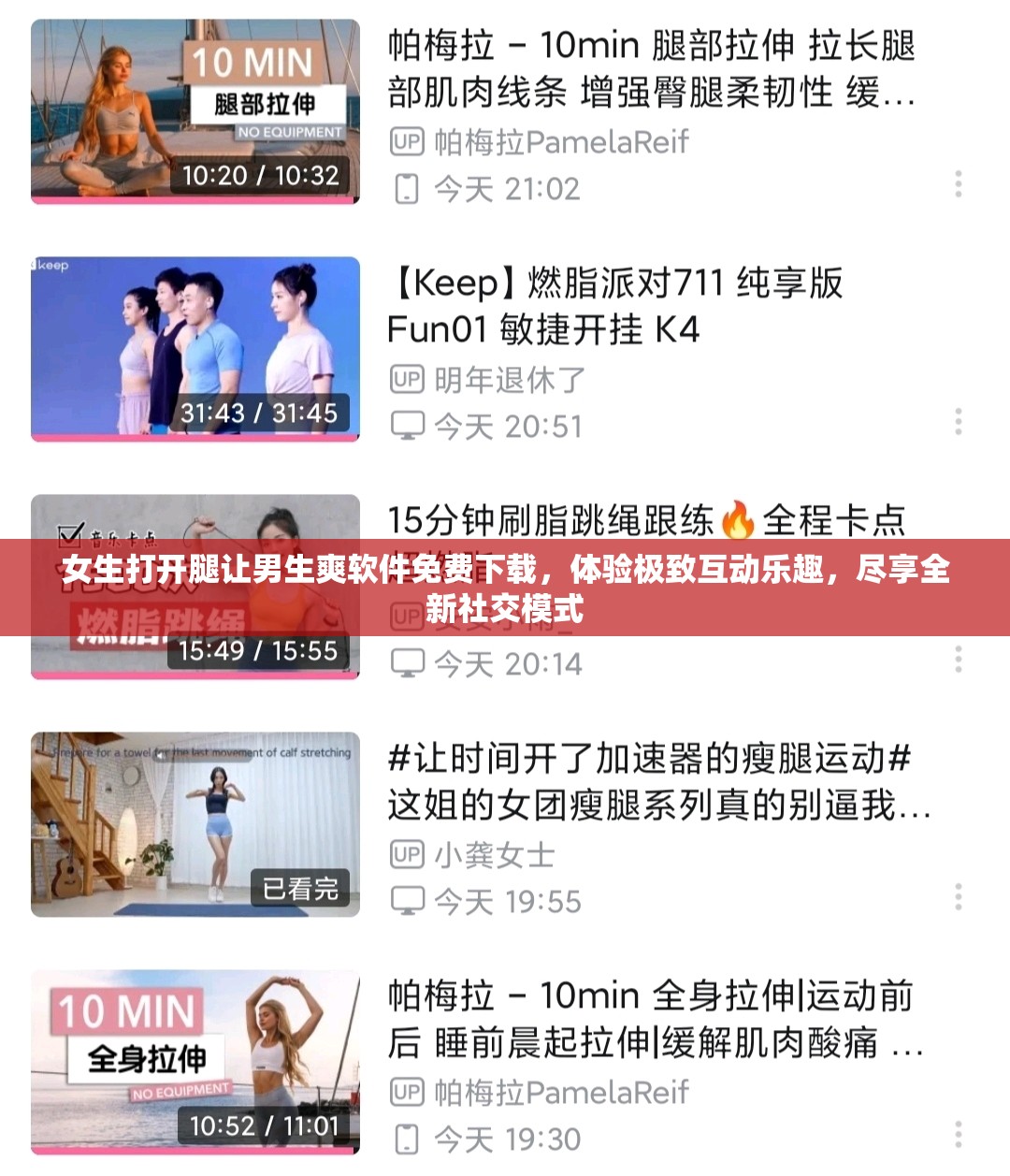Click the phone device icon under the 10min stretch video
The width and height of the screenshot is (1010, 1176).
pos(406,190)
